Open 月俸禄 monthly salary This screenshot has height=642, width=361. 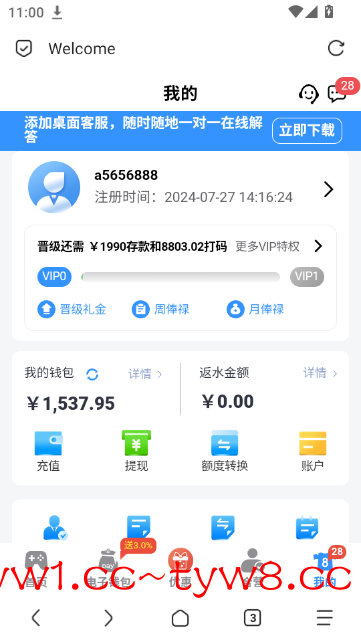(255, 309)
